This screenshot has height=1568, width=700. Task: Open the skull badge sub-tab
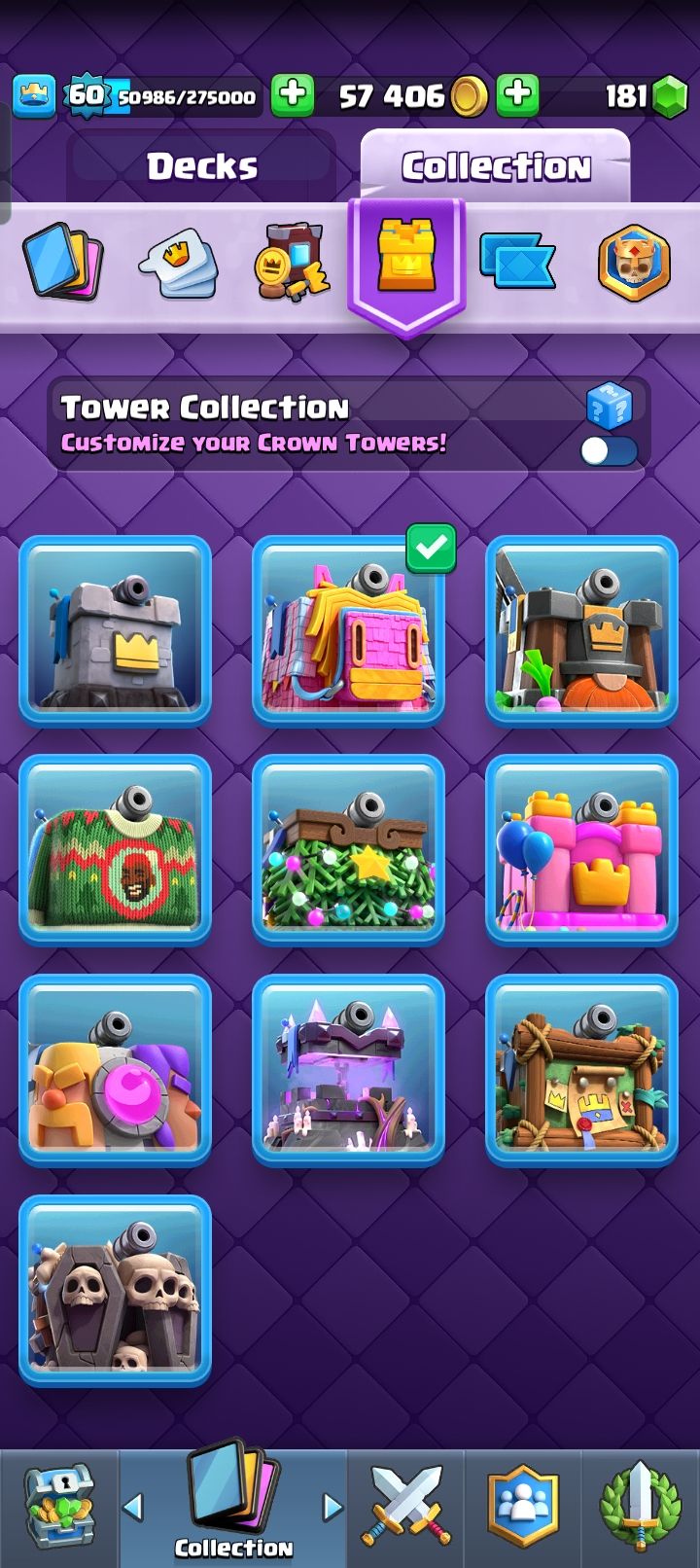(x=634, y=263)
